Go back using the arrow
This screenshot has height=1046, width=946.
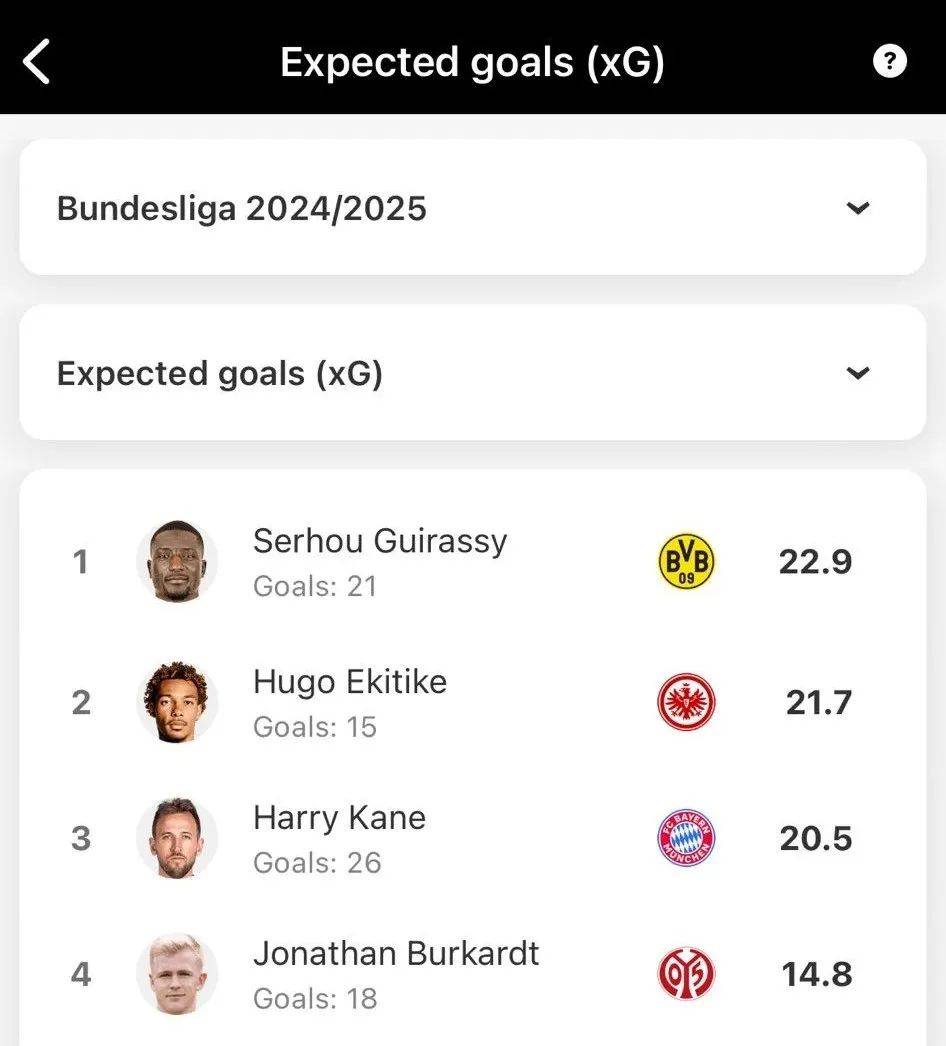(37, 62)
